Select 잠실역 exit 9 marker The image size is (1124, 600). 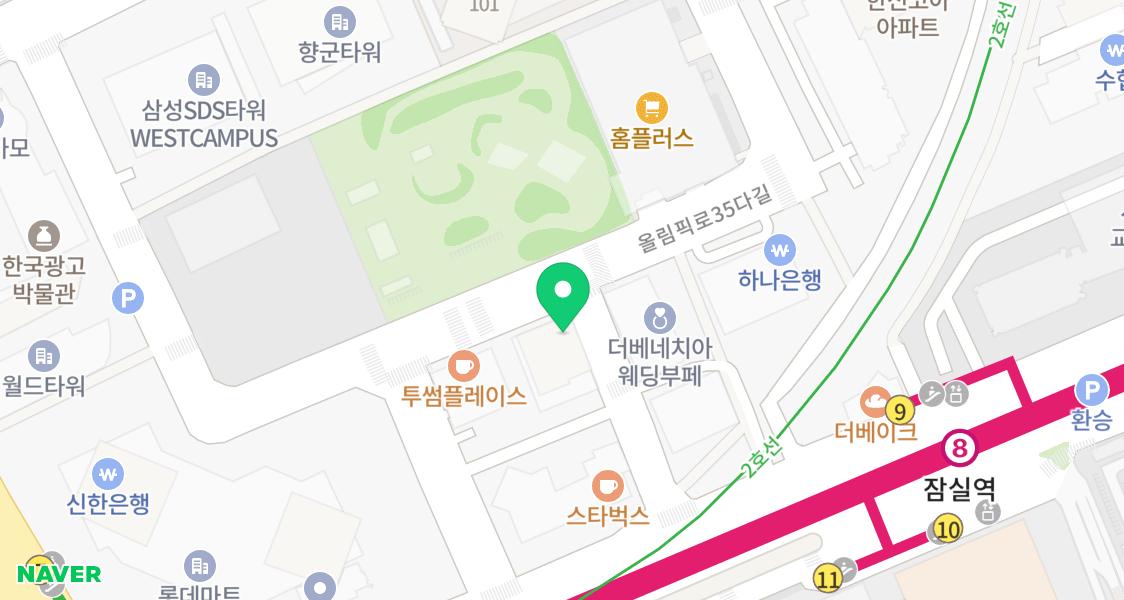coord(901,411)
